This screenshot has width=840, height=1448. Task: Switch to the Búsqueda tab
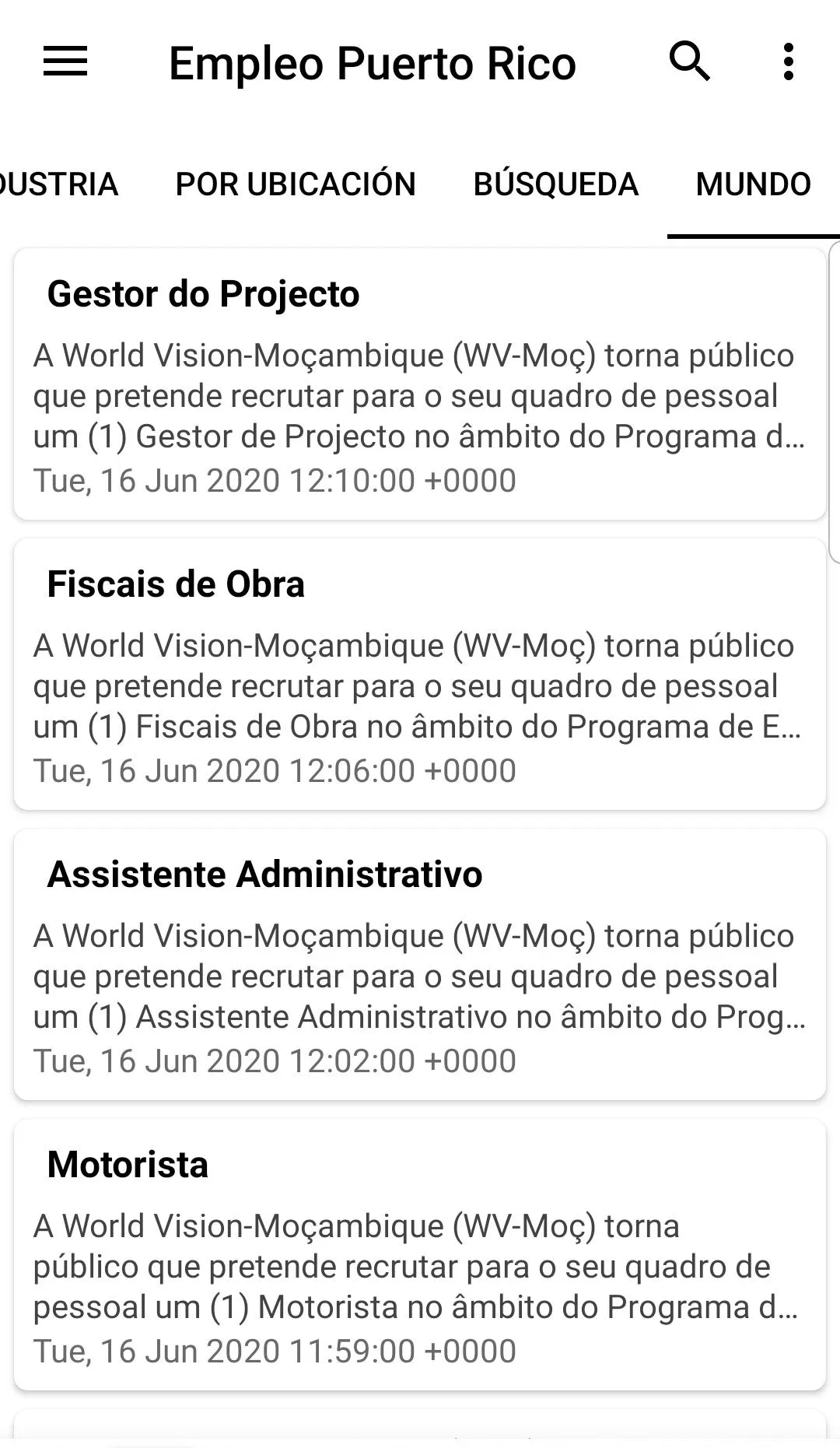click(x=555, y=184)
